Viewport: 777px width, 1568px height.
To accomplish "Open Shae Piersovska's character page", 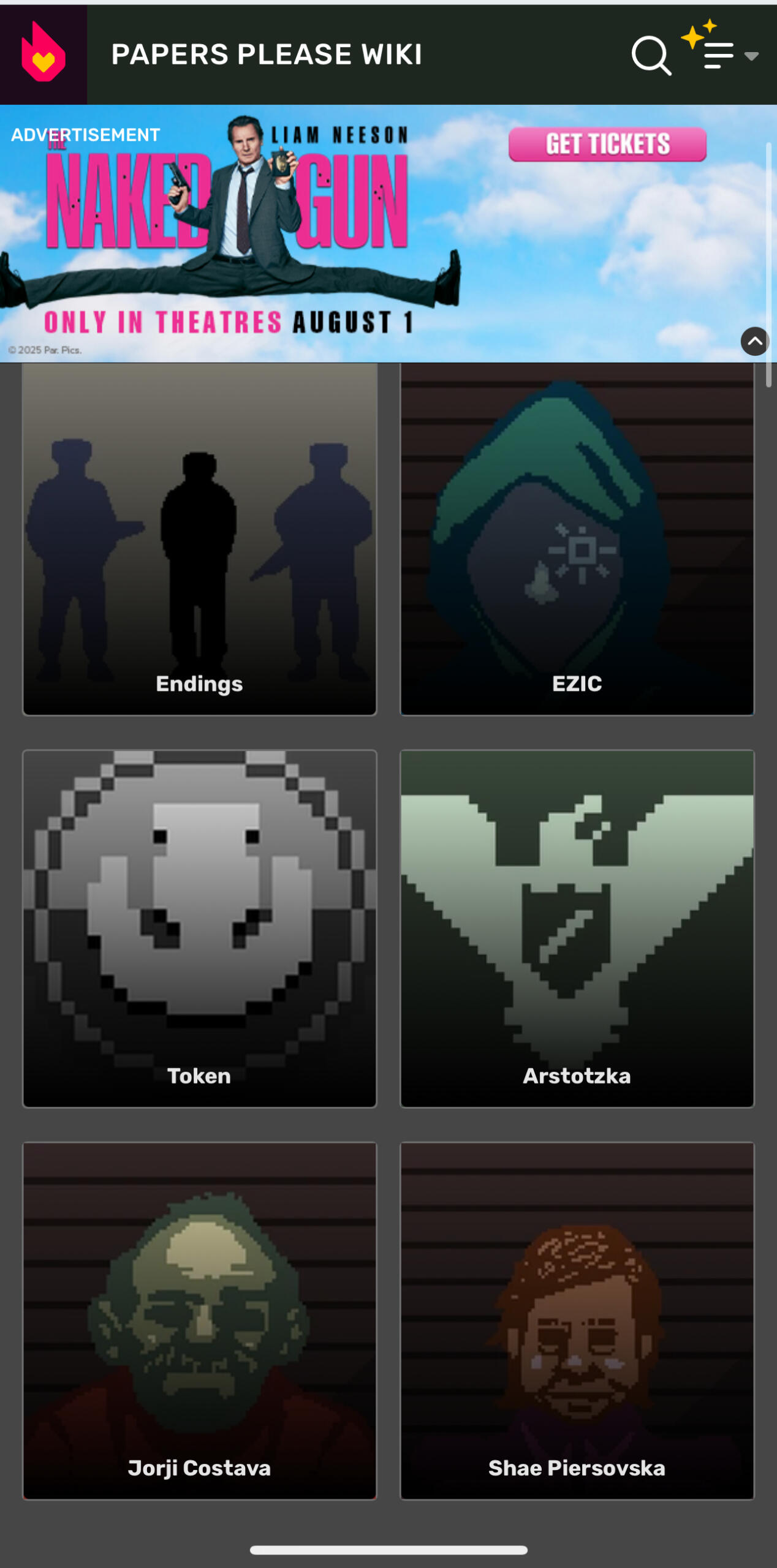I will coord(577,1320).
